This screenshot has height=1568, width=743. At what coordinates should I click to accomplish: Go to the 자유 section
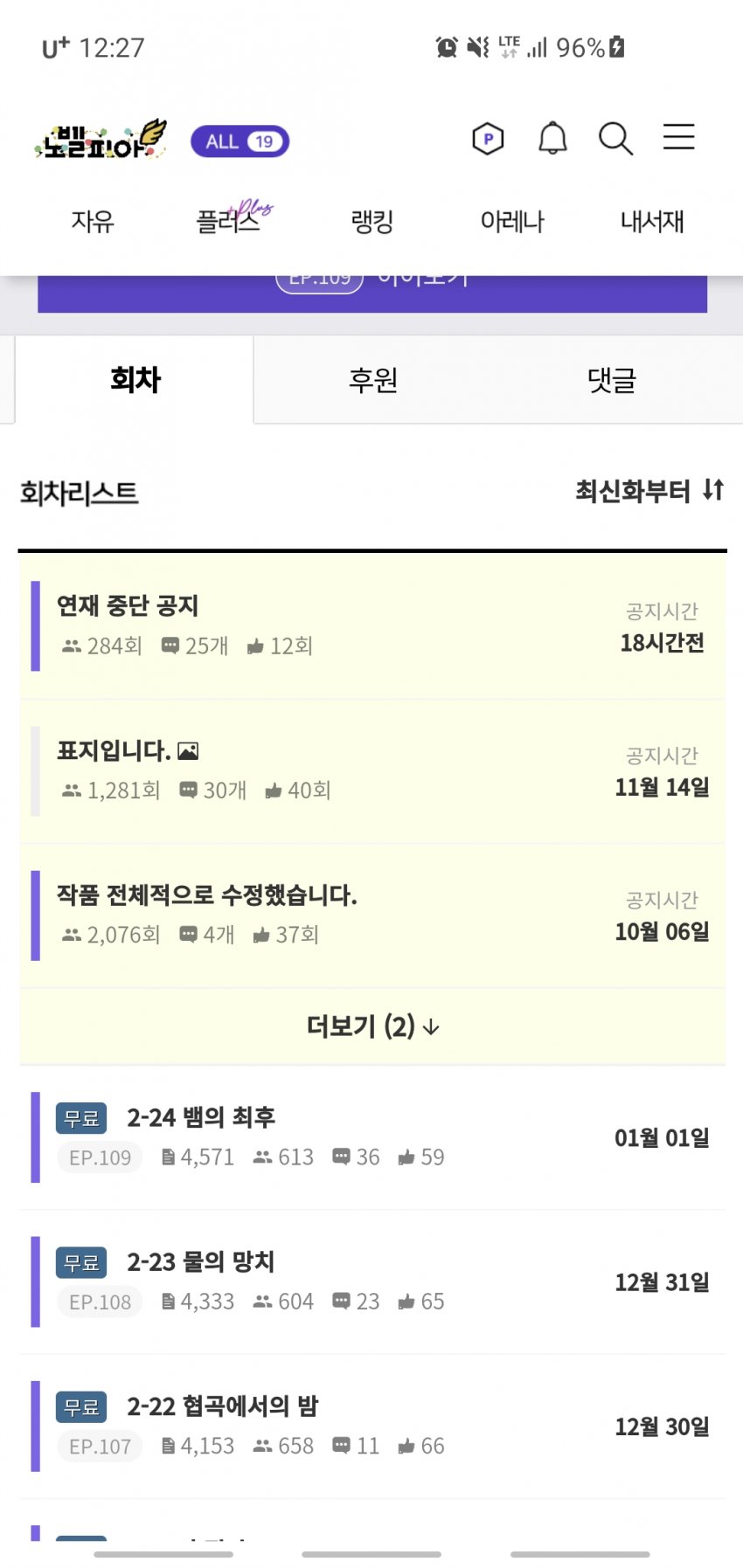click(93, 221)
